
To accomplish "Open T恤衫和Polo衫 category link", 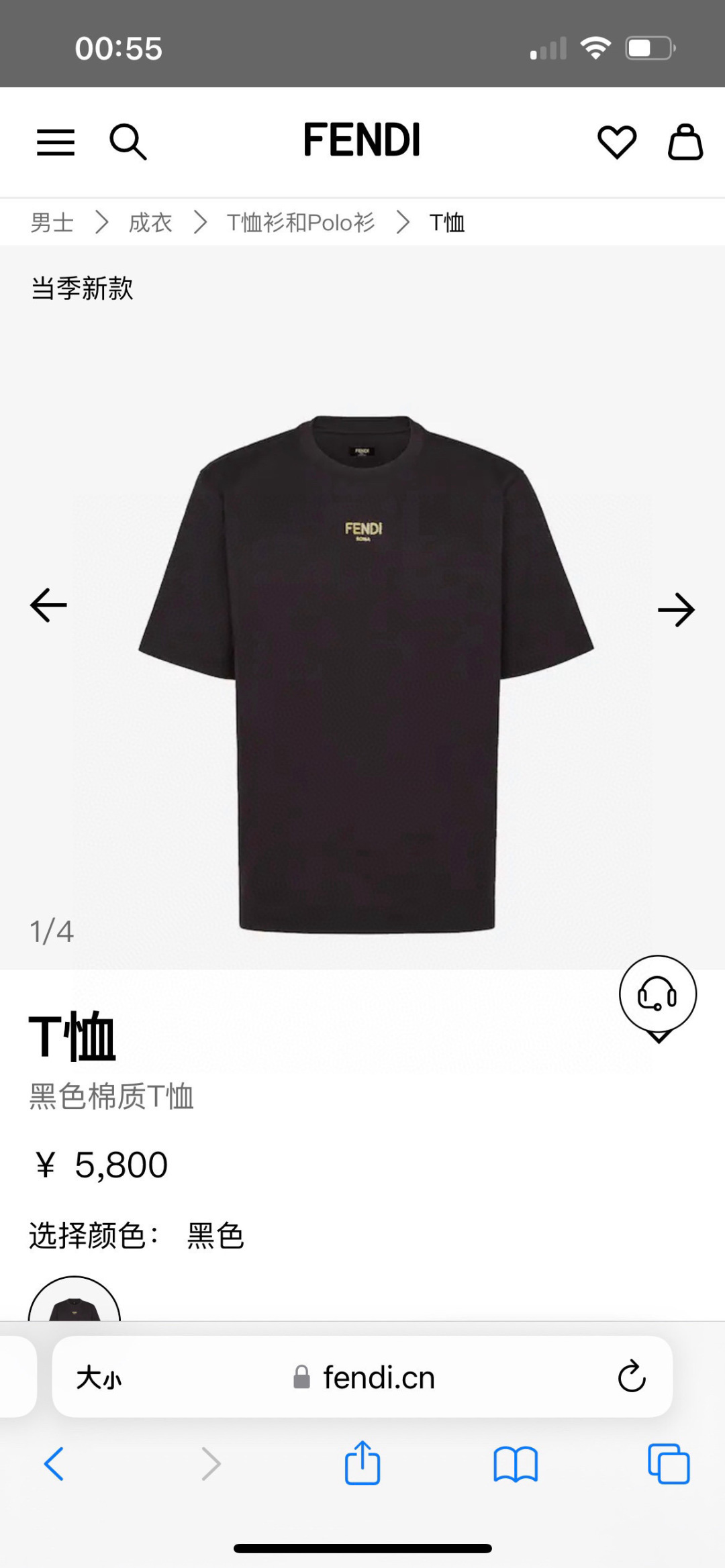I will 300,221.
